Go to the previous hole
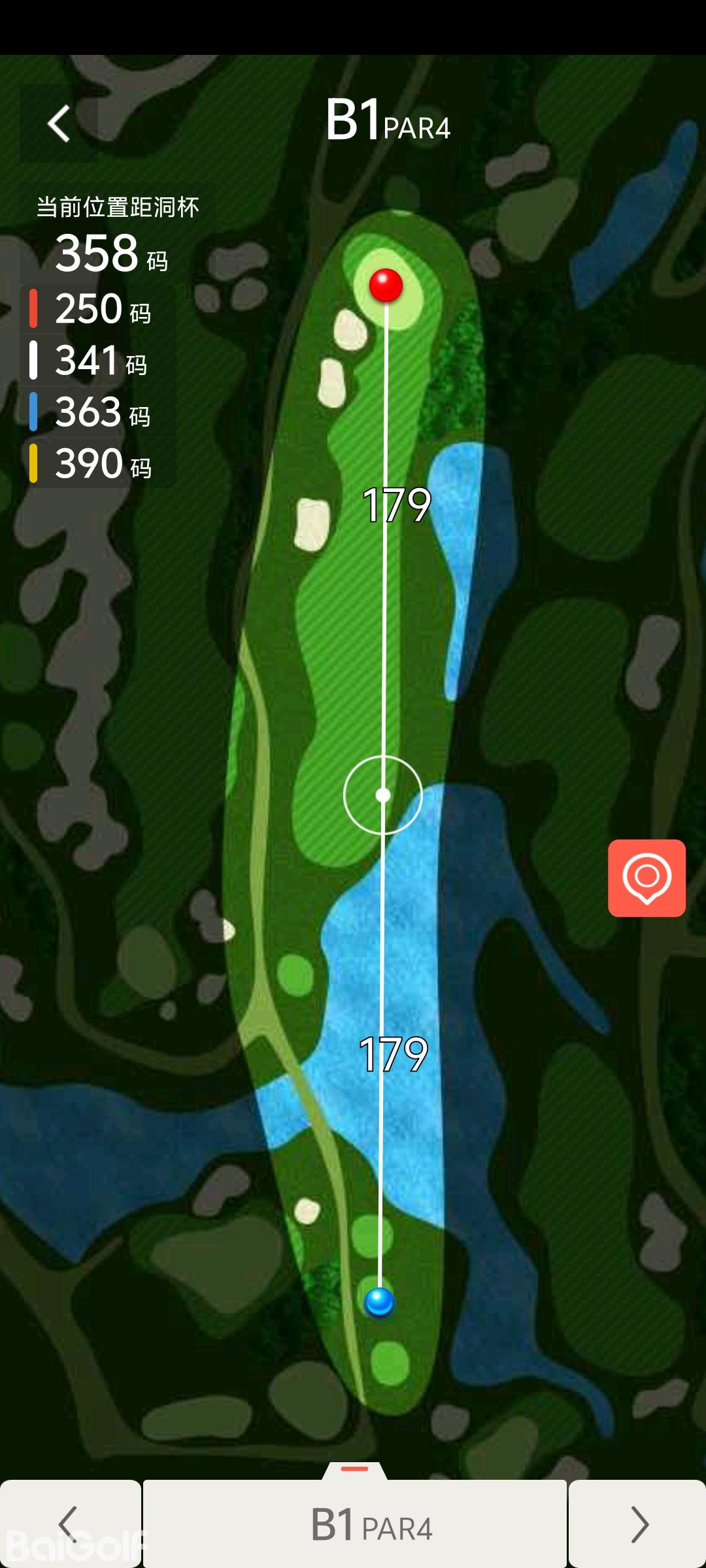 tap(70, 1524)
